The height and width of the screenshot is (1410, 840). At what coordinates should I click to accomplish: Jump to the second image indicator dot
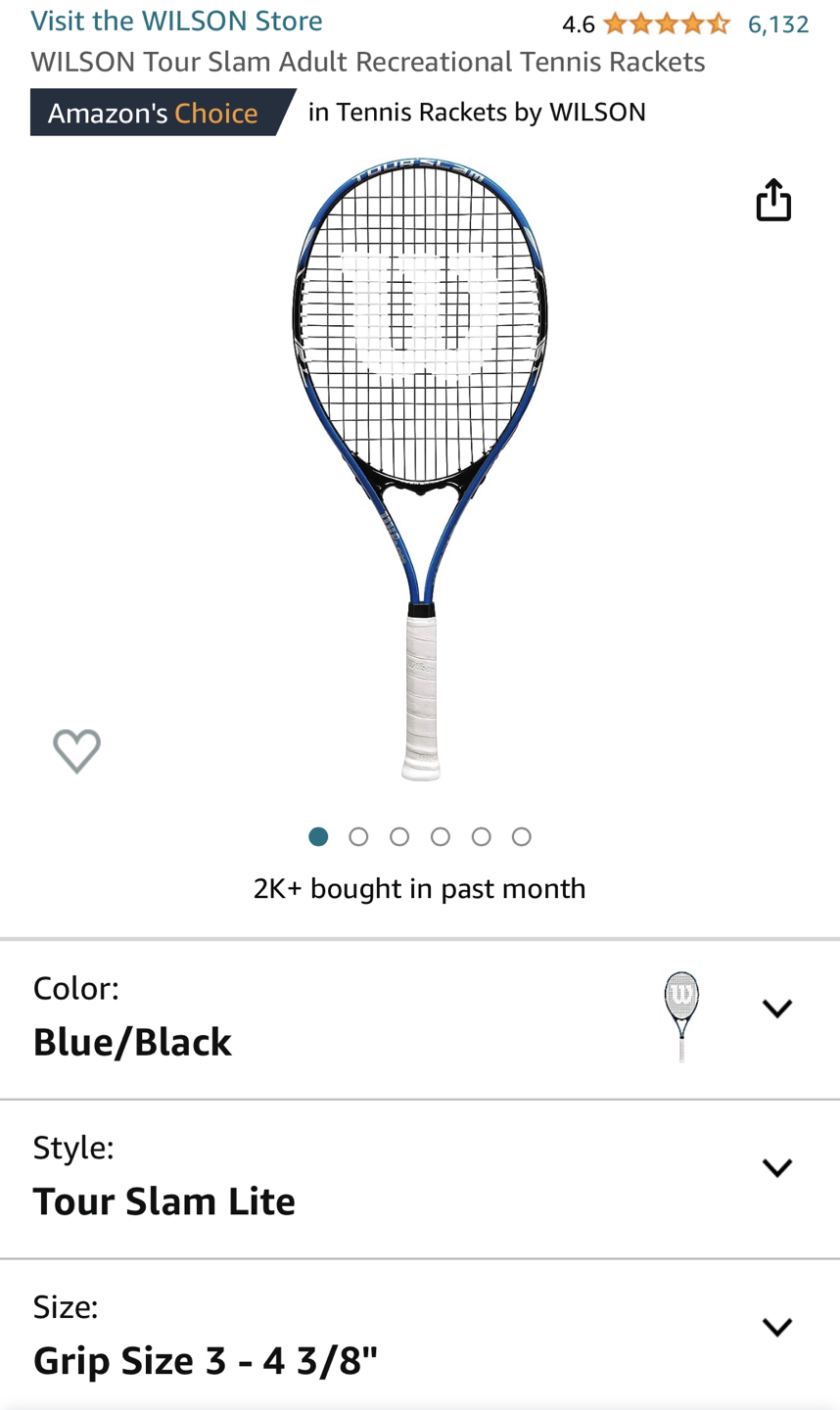(x=358, y=836)
